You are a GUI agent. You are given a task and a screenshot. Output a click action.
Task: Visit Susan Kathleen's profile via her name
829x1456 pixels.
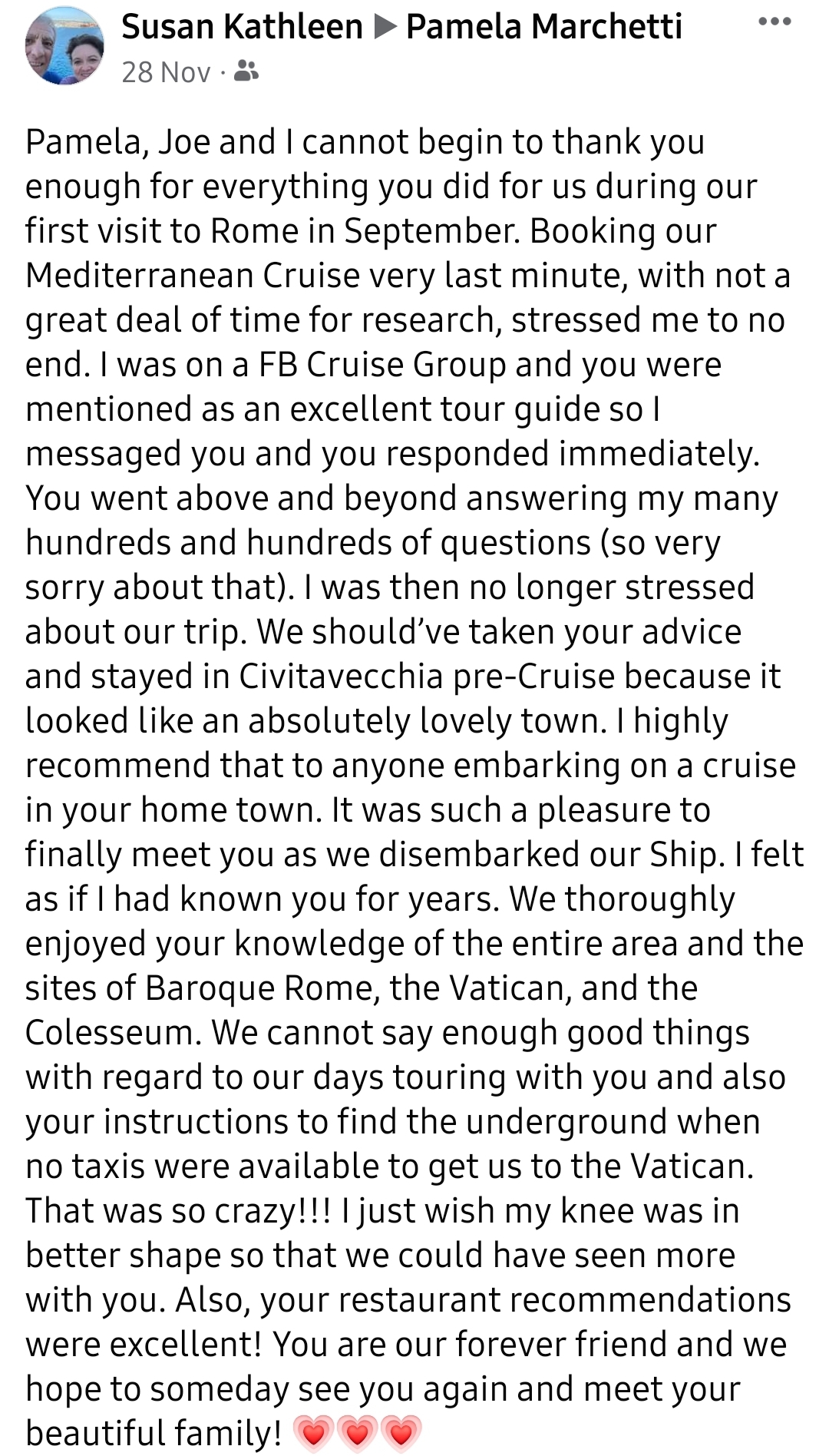242,27
